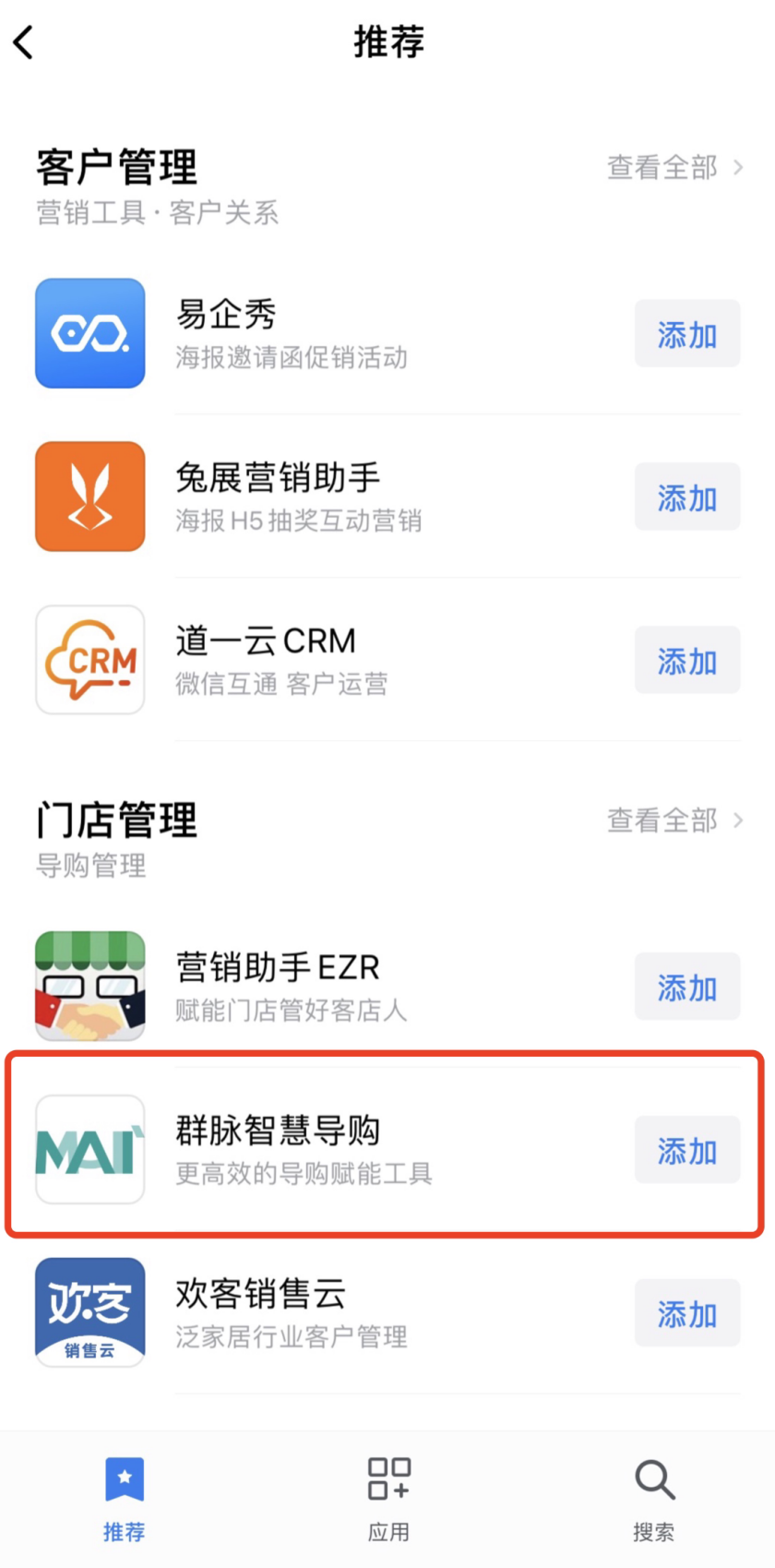Go back using the top-left arrow
This screenshot has width=775, height=1568.
tap(25, 42)
